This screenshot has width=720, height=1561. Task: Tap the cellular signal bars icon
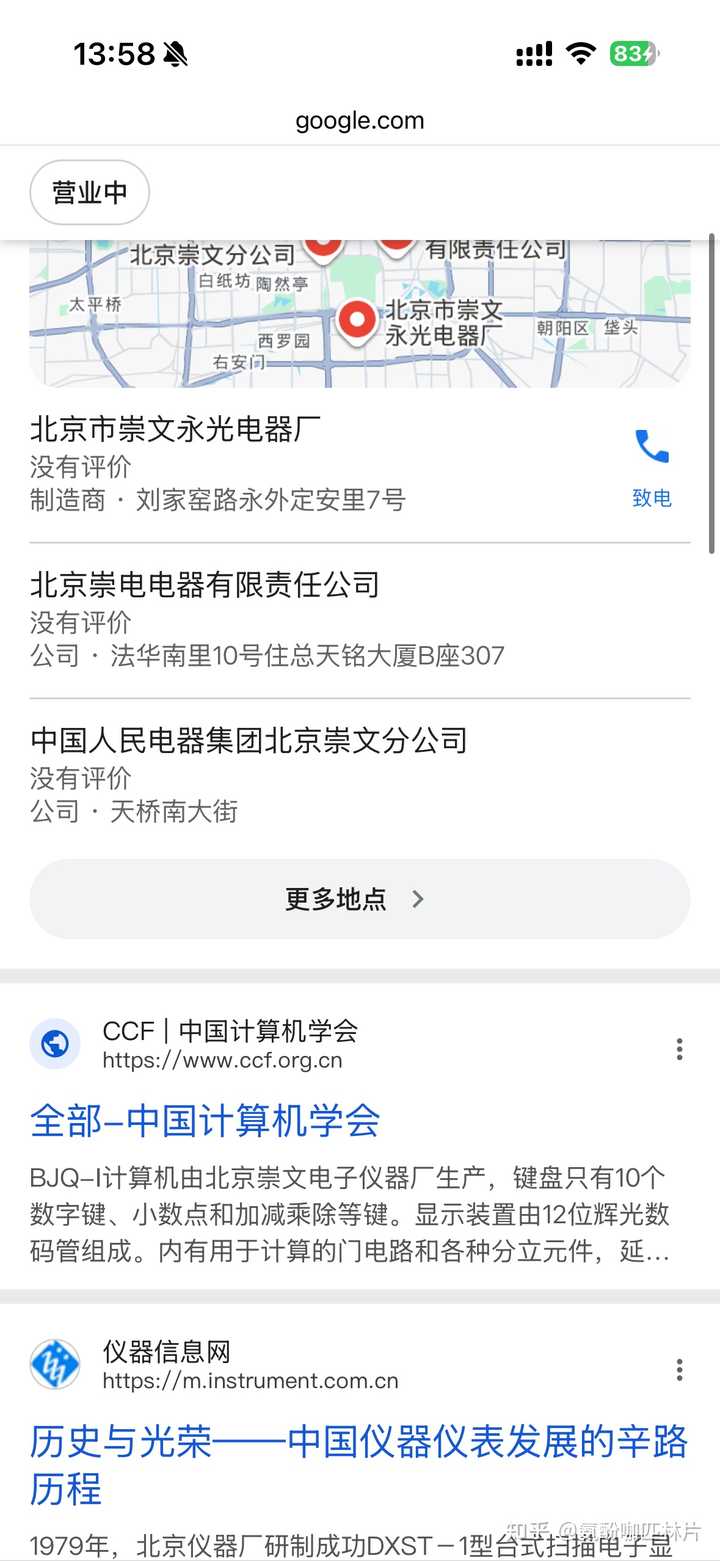point(532,55)
